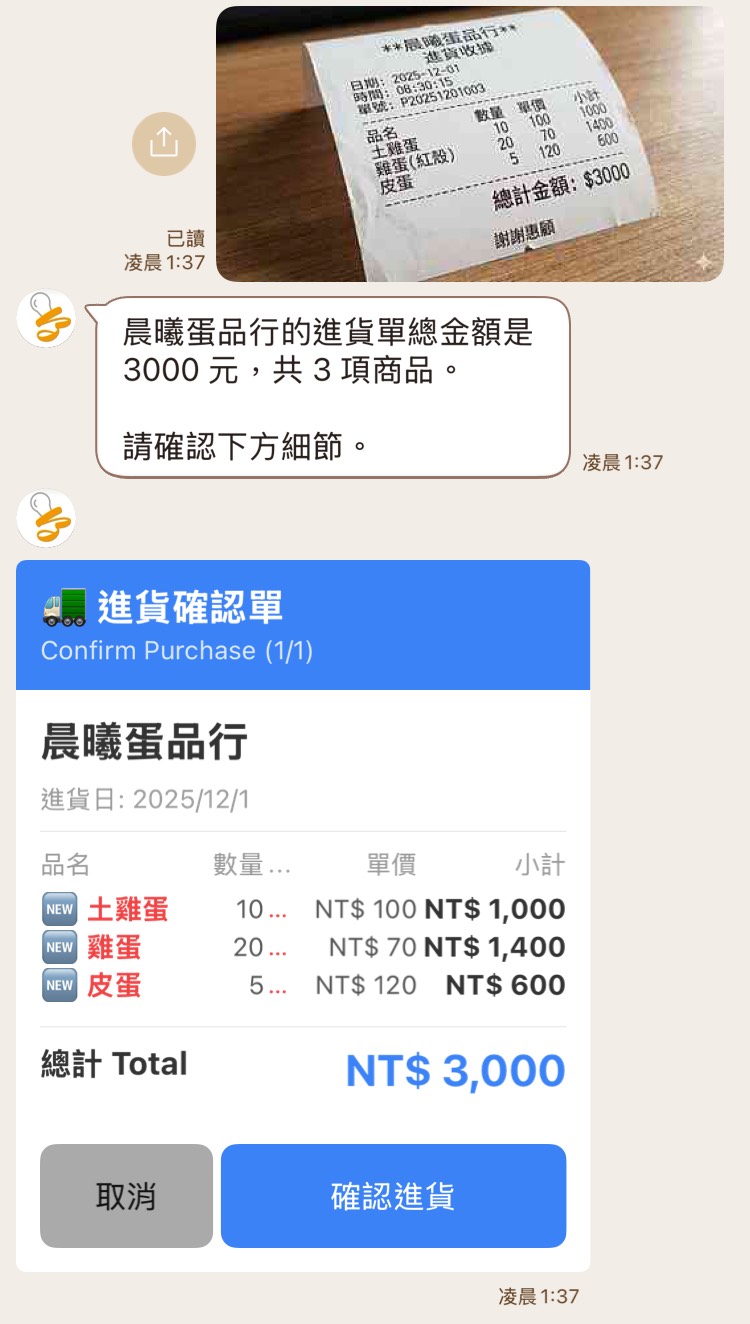The width and height of the screenshot is (750, 1324).
Task: Open the bot's profile avatar beside the text reply
Action: tap(46, 319)
